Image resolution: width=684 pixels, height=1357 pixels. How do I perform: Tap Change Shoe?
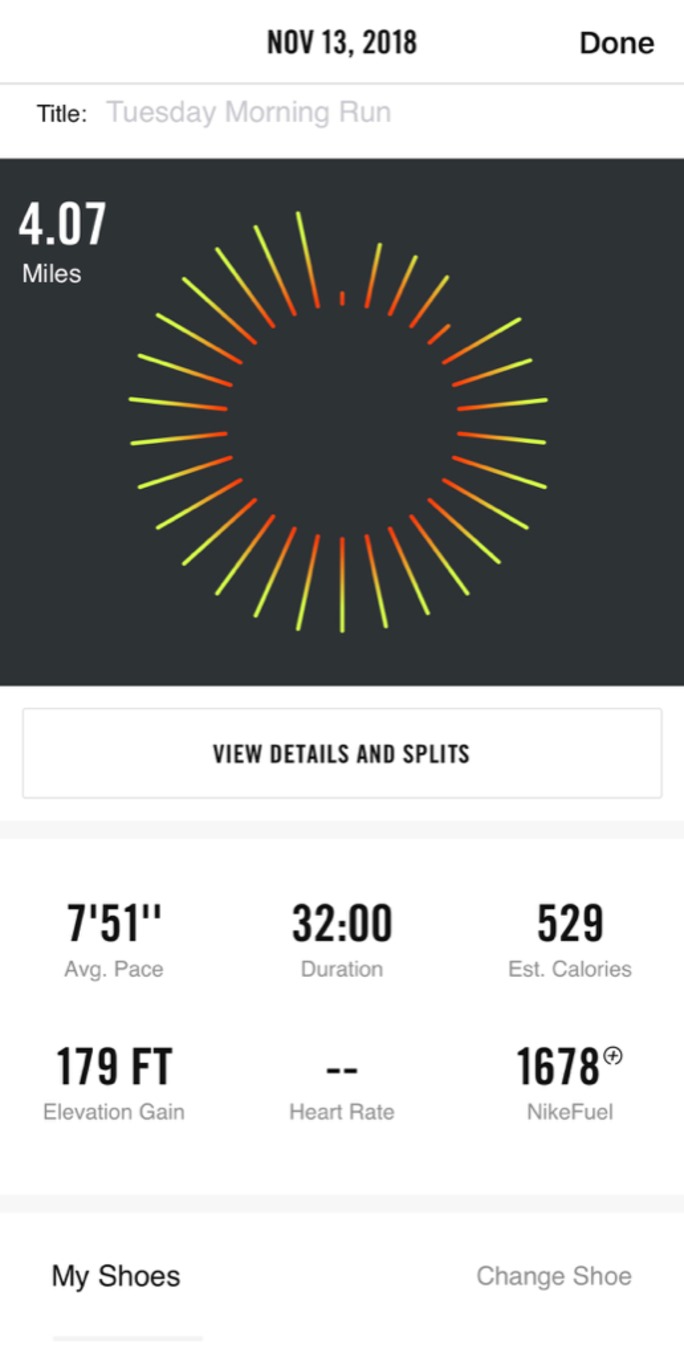[553, 1276]
